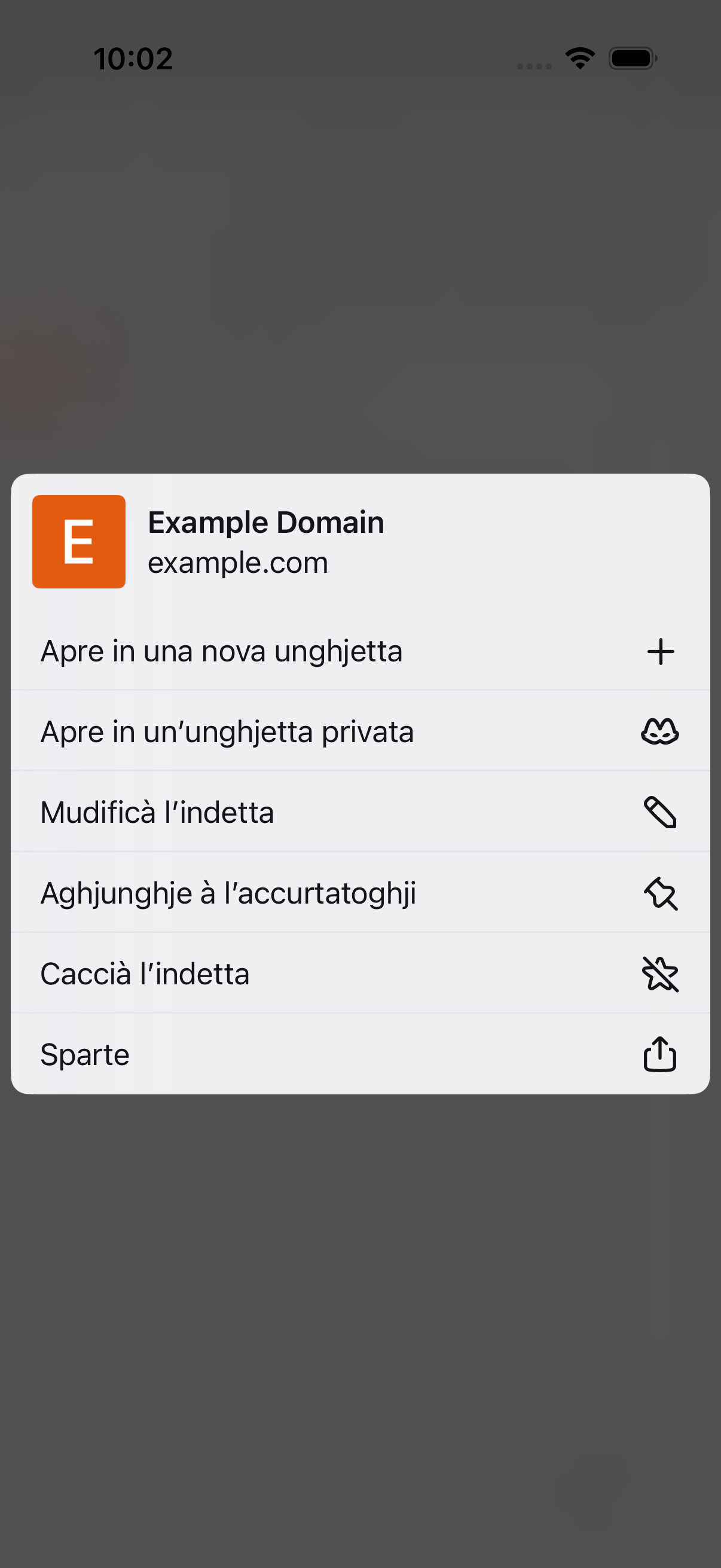
Task: Tap 'Caccià l'indetta' to remove bookmark
Action: tap(360, 974)
